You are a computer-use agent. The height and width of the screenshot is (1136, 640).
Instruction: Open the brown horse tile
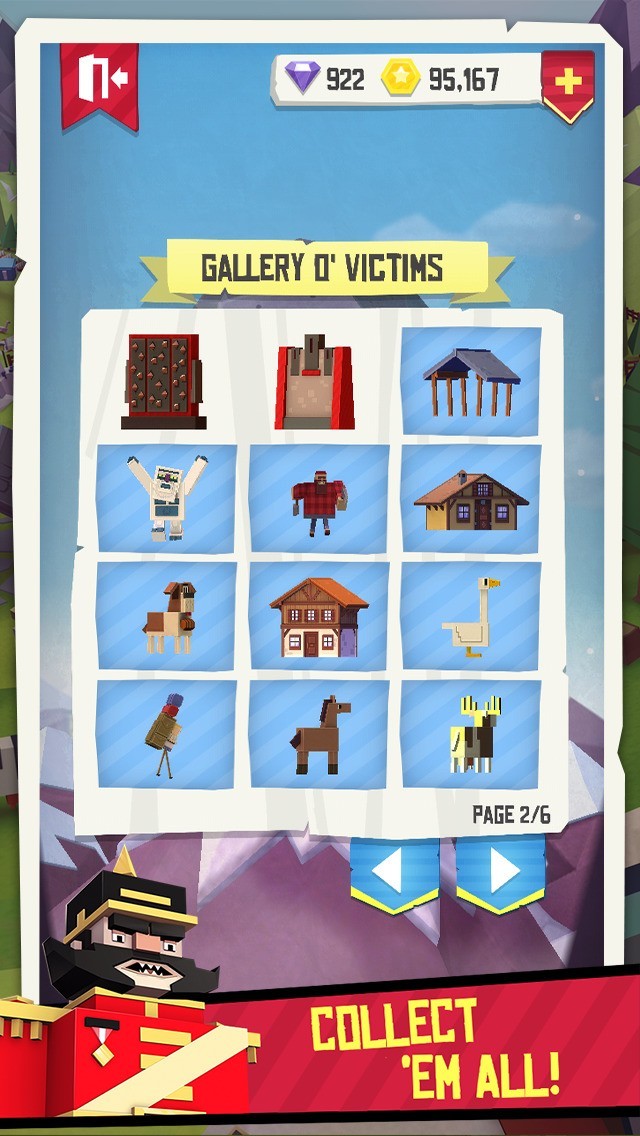click(x=319, y=733)
